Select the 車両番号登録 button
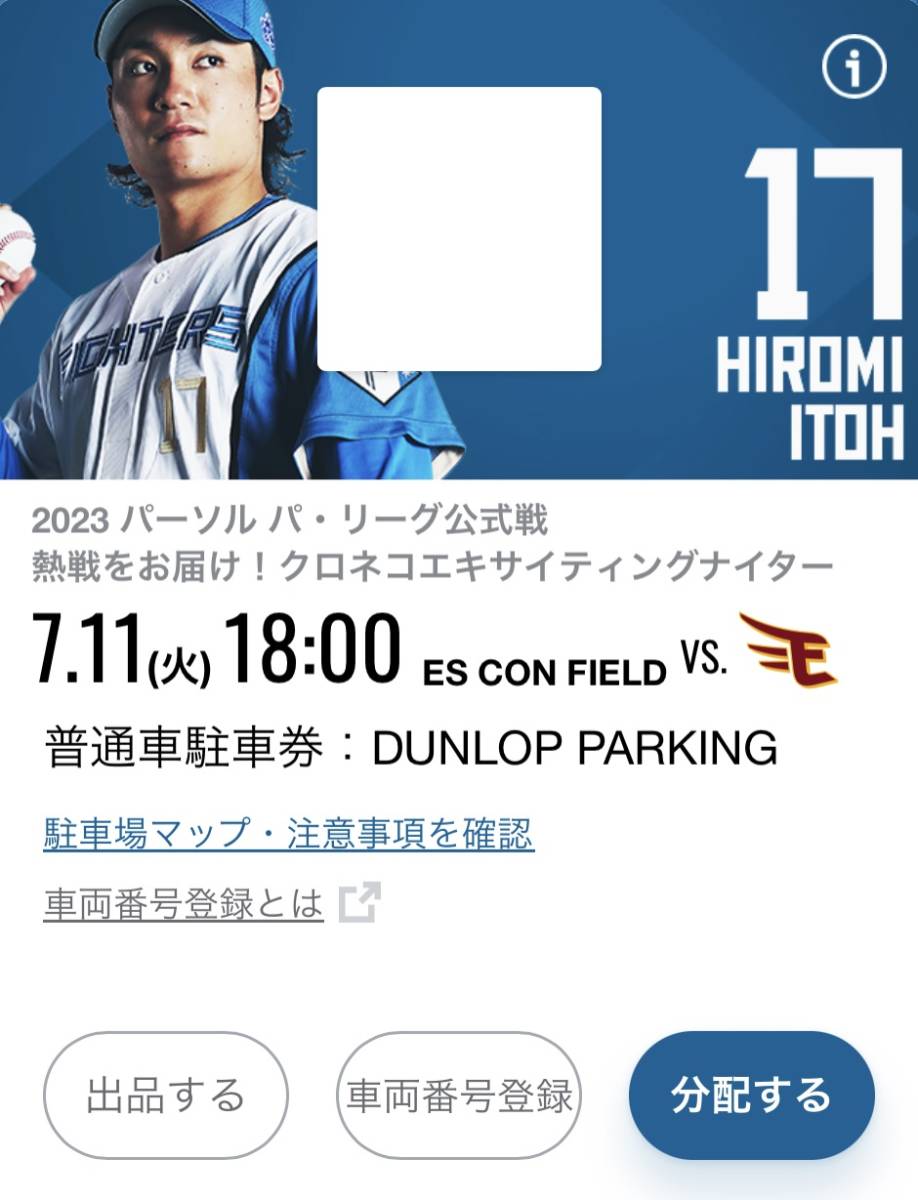918x1200 pixels. point(459,1095)
